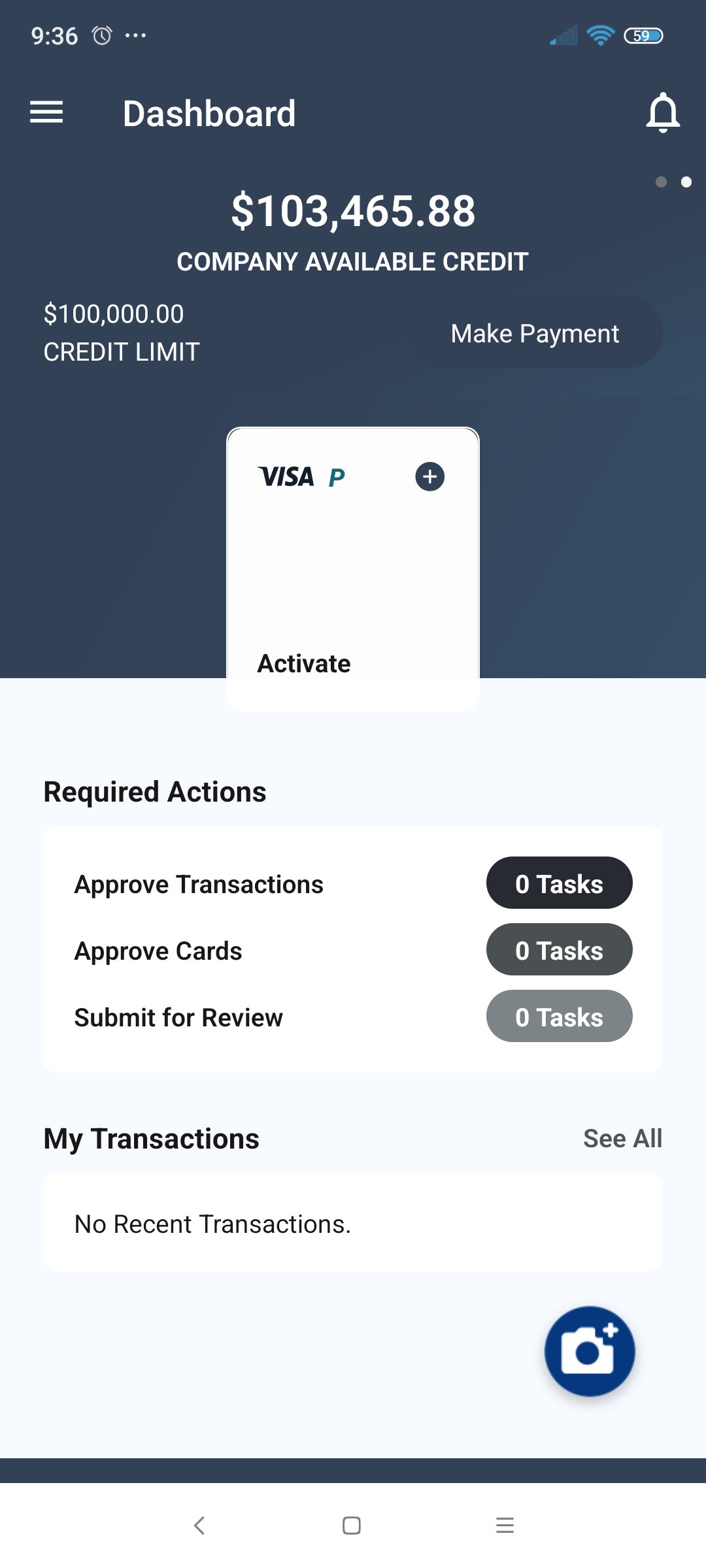Screen dimensions: 706x1568
Task: Open Approve Transactions tasks
Action: coord(559,883)
